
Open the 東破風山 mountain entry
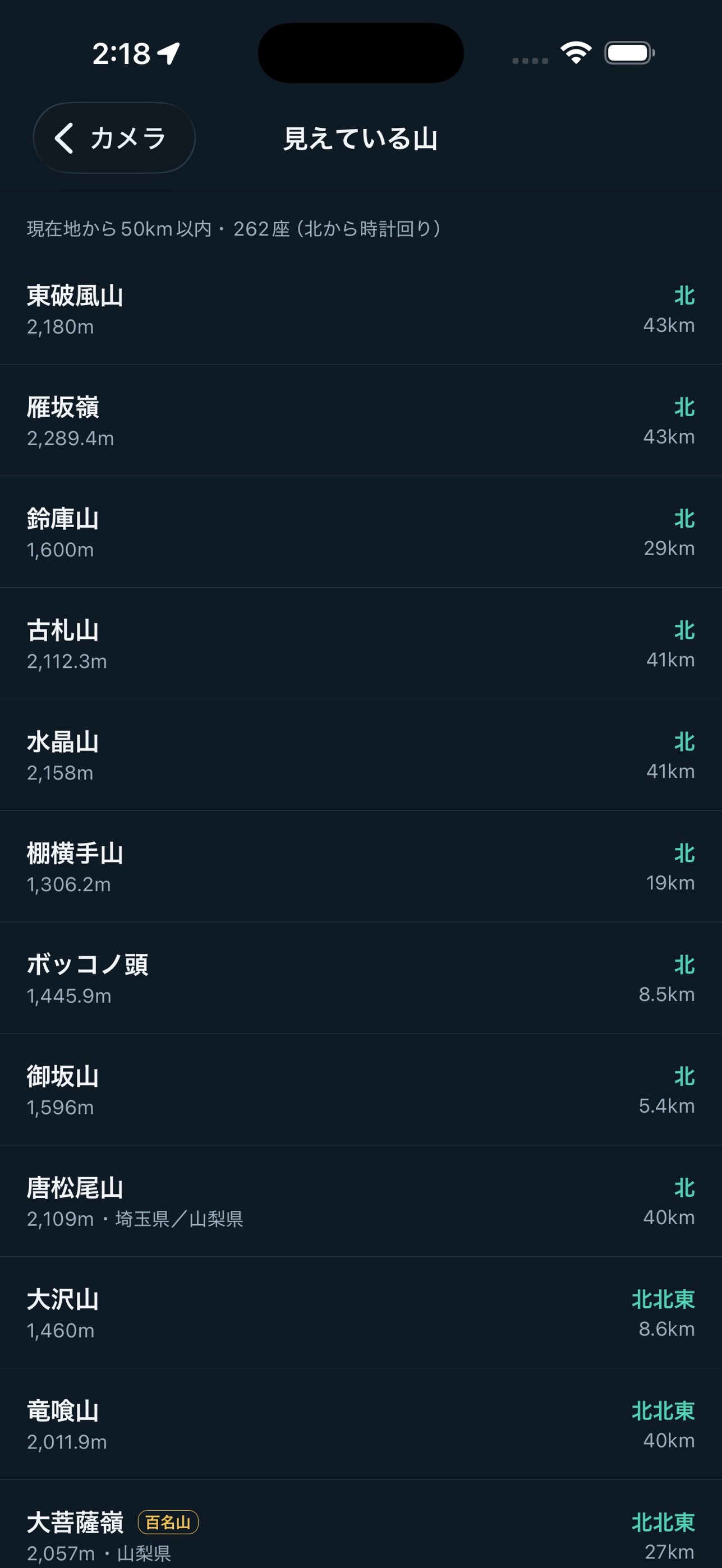(361, 309)
